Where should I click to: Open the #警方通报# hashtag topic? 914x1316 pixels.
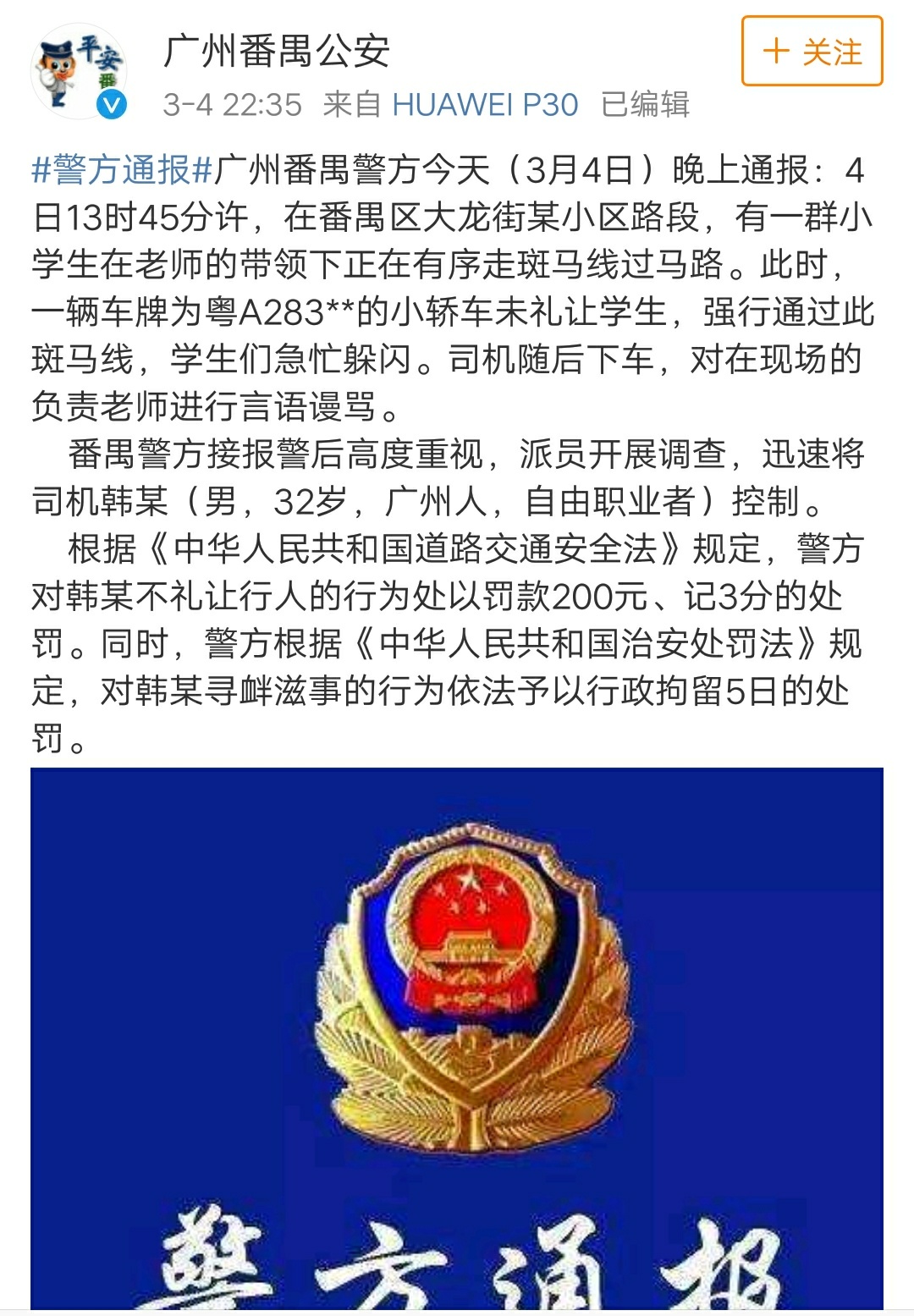pos(121,170)
